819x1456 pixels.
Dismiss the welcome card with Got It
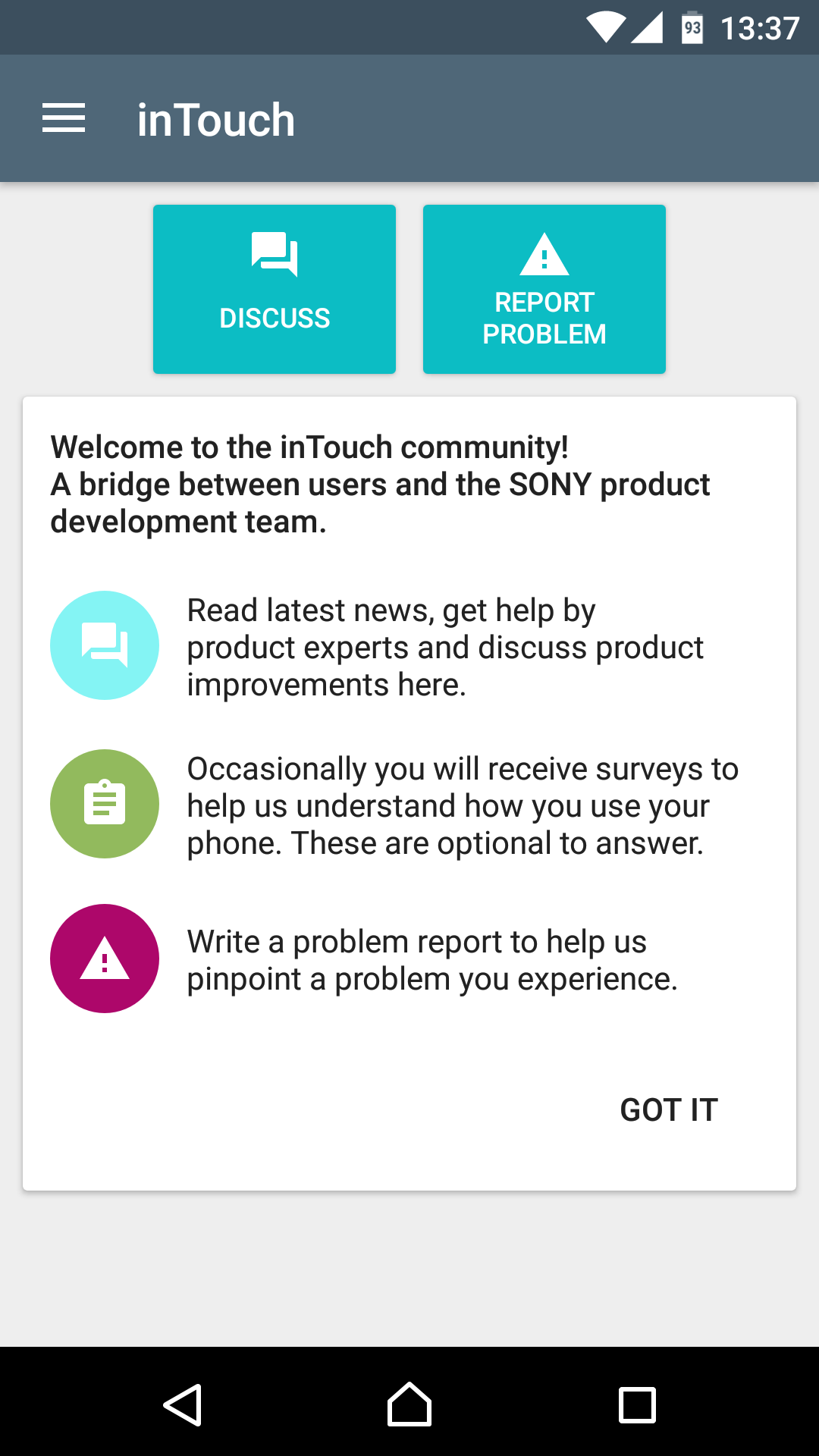tap(669, 1110)
